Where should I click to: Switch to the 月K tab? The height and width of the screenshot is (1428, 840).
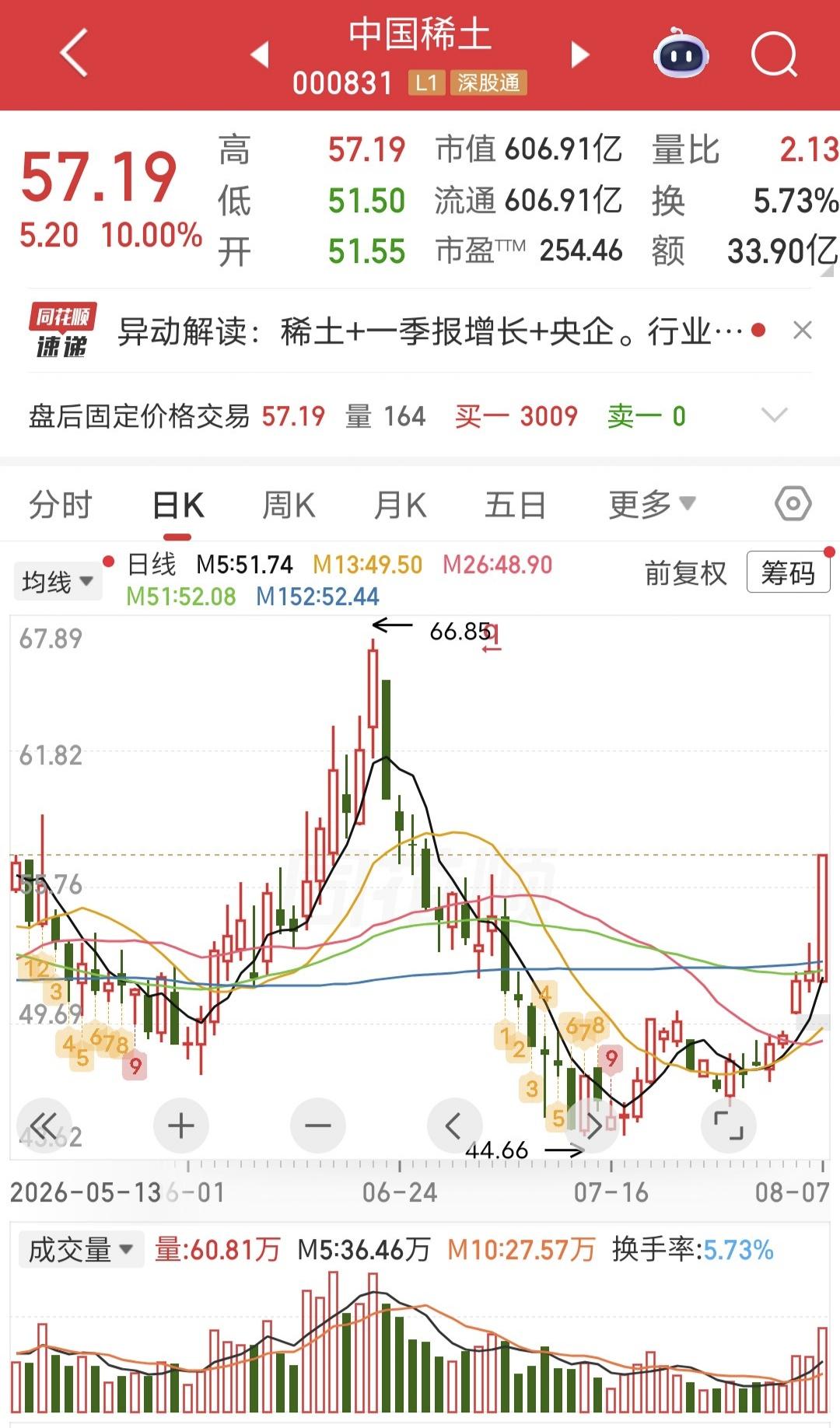click(400, 505)
